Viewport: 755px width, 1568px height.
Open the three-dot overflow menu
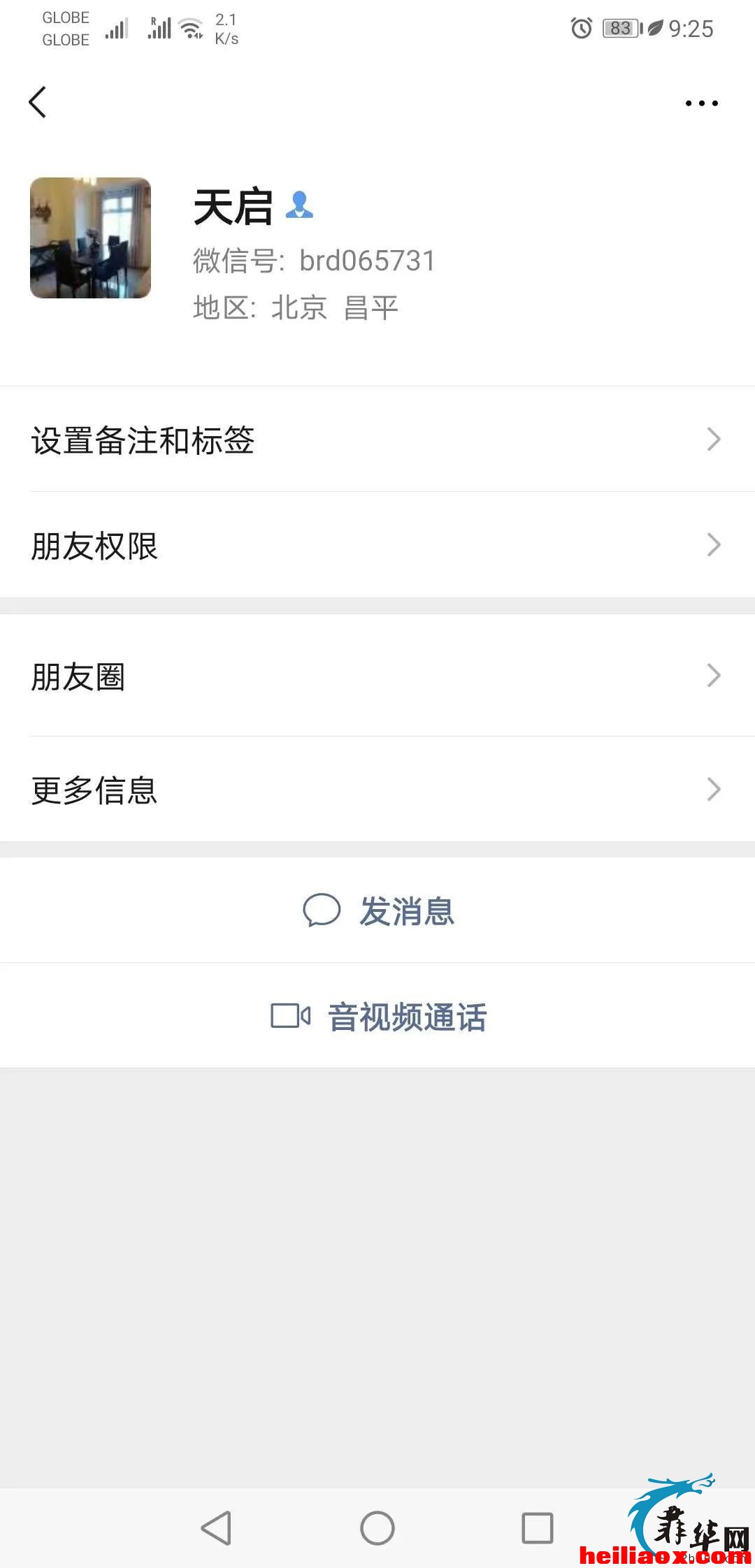(x=701, y=103)
